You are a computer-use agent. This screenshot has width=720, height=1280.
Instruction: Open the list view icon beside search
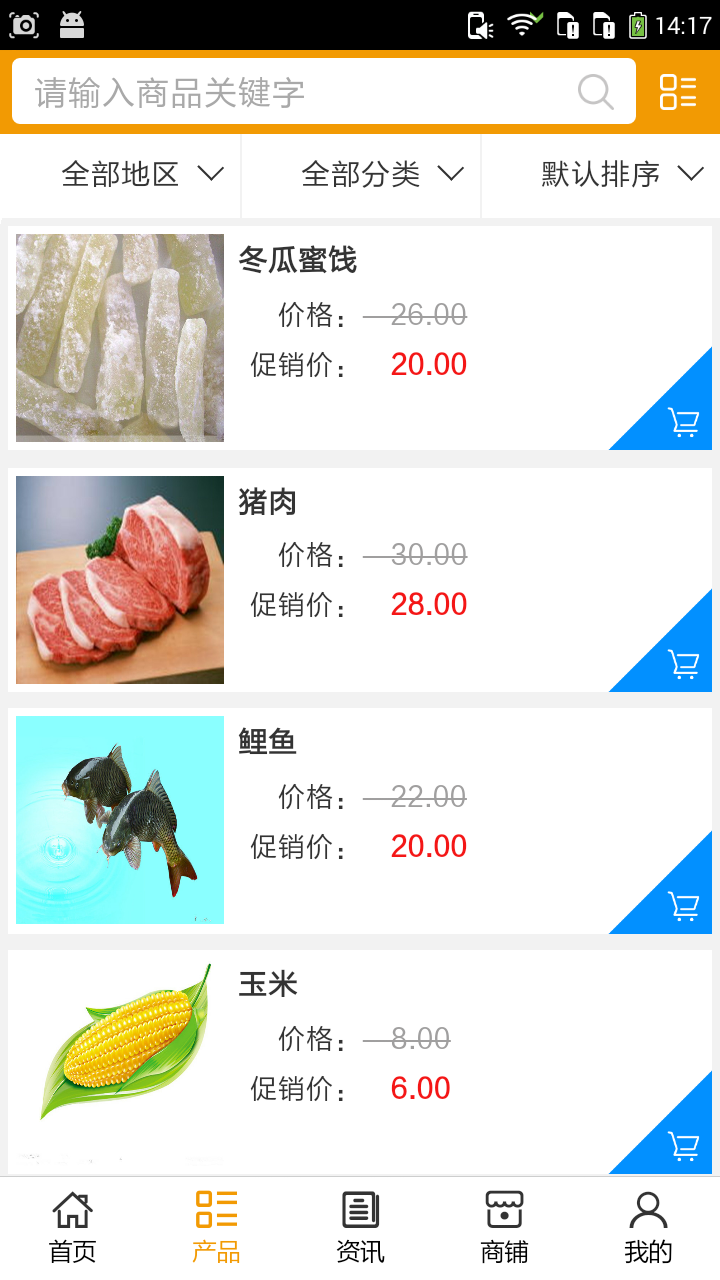(x=678, y=92)
